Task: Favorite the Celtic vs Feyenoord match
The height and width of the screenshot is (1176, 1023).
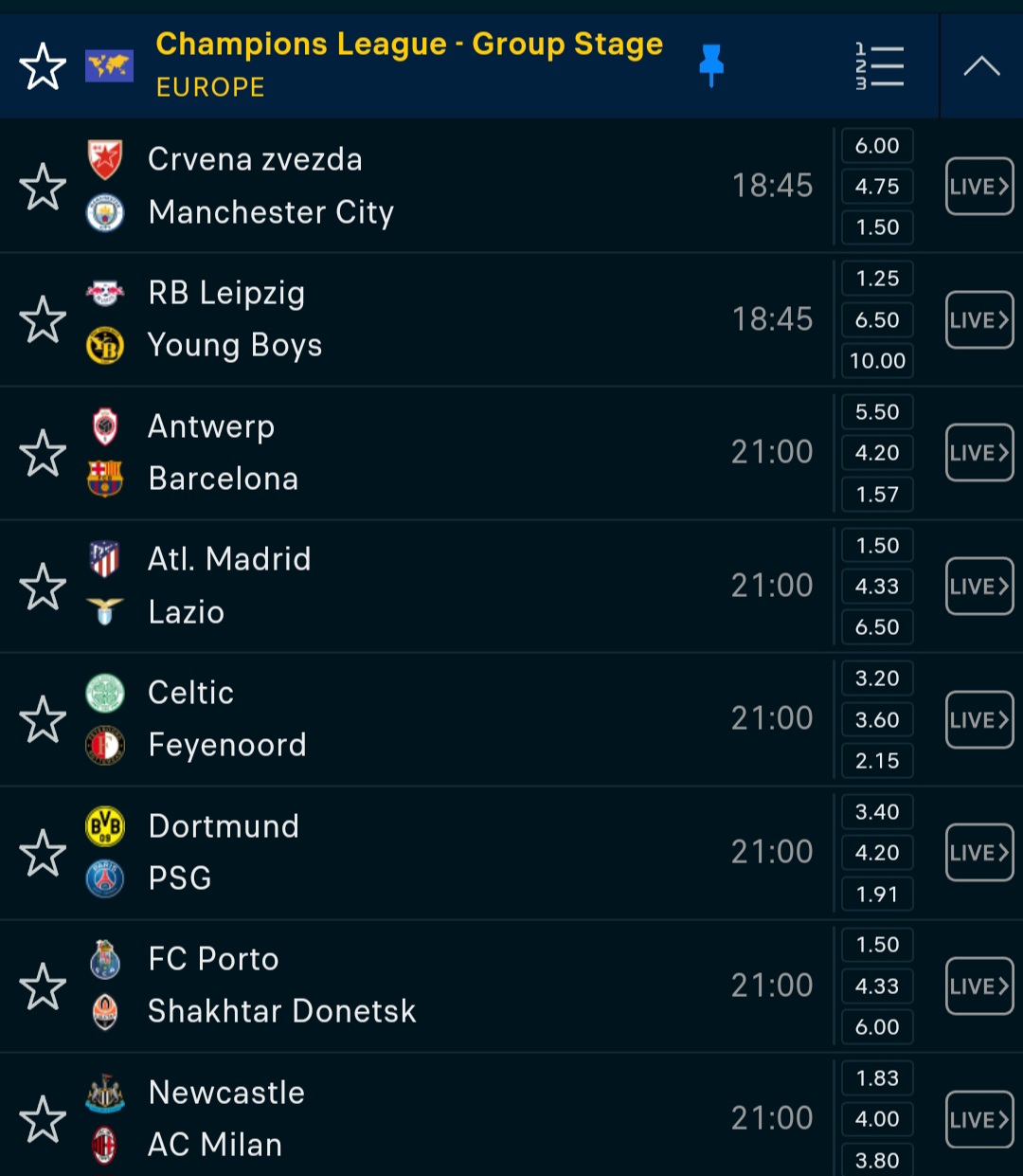Action: pos(43,719)
